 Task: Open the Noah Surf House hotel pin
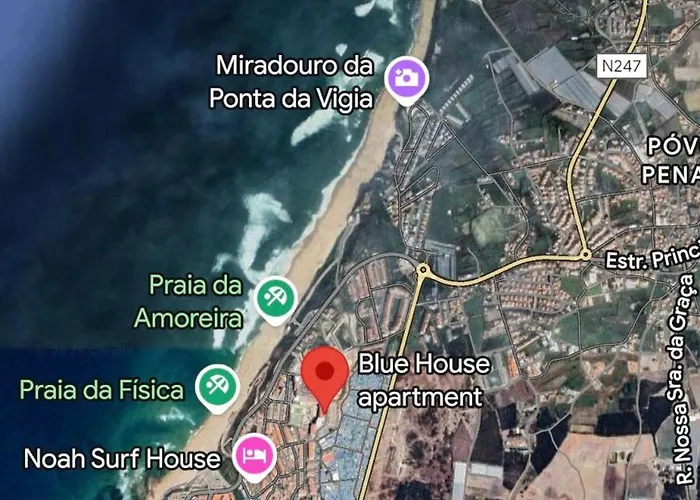[x=254, y=456]
